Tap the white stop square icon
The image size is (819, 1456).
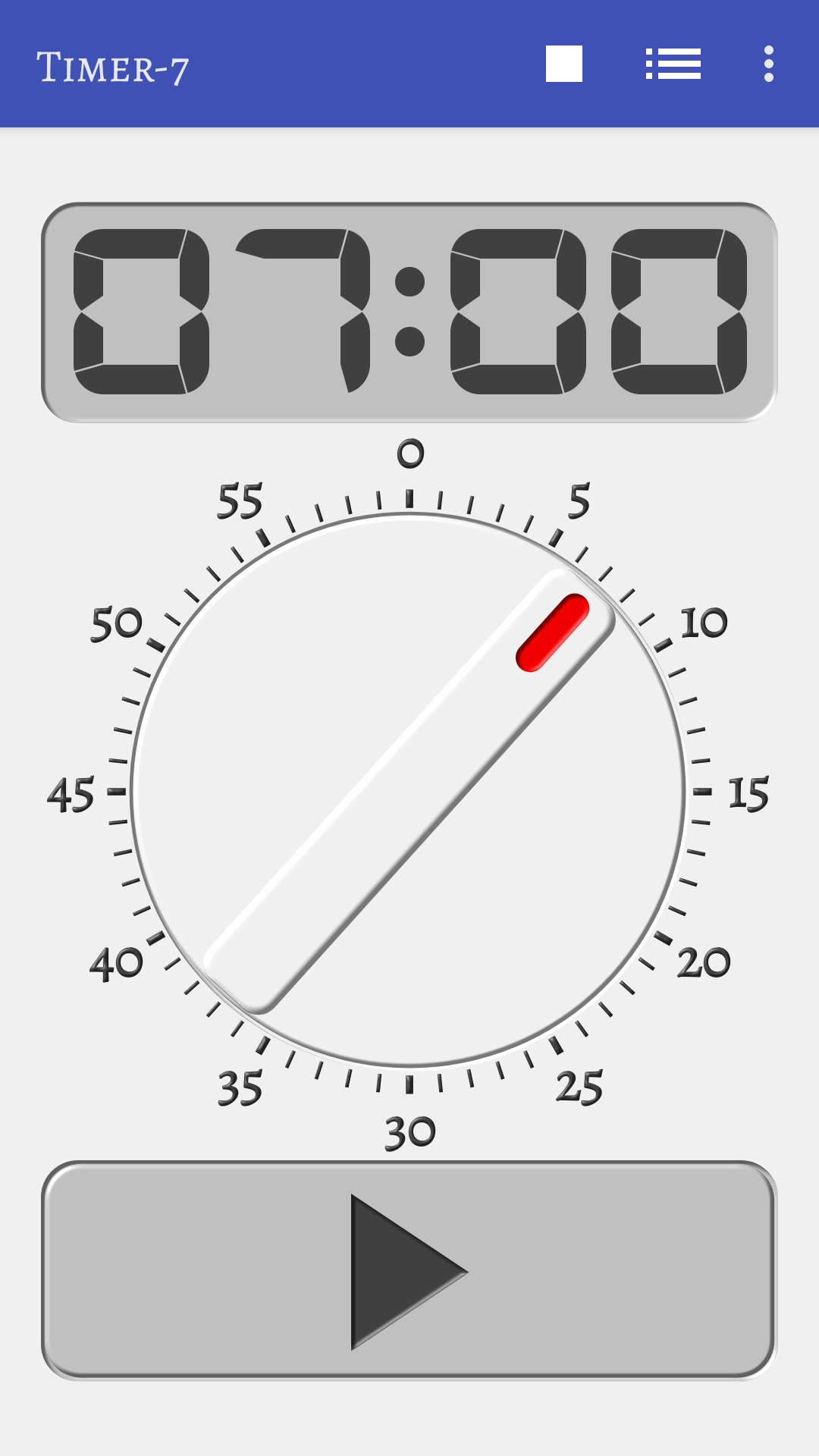[564, 64]
